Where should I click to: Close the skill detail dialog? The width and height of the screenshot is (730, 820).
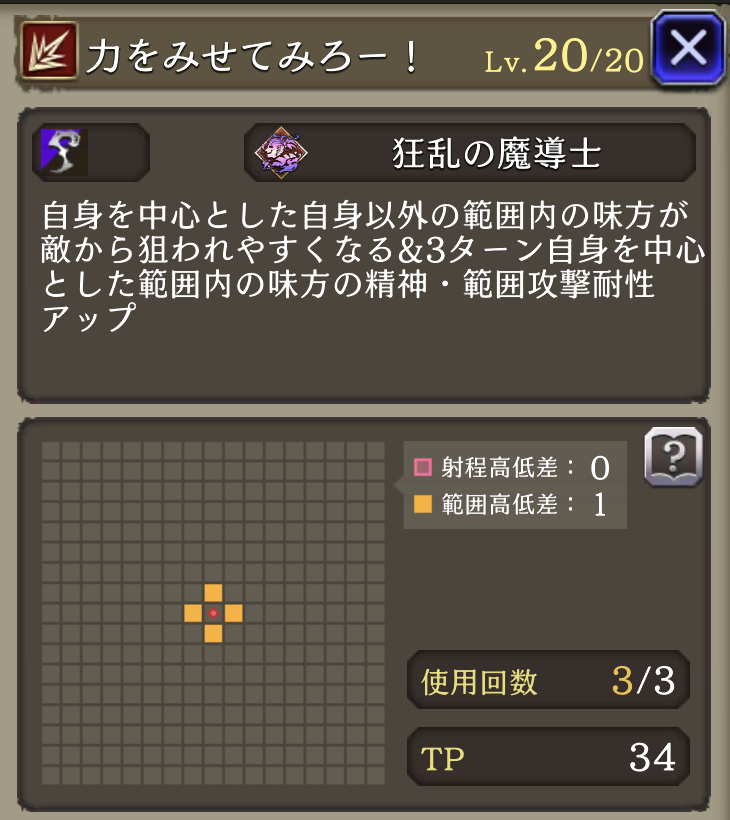click(687, 47)
